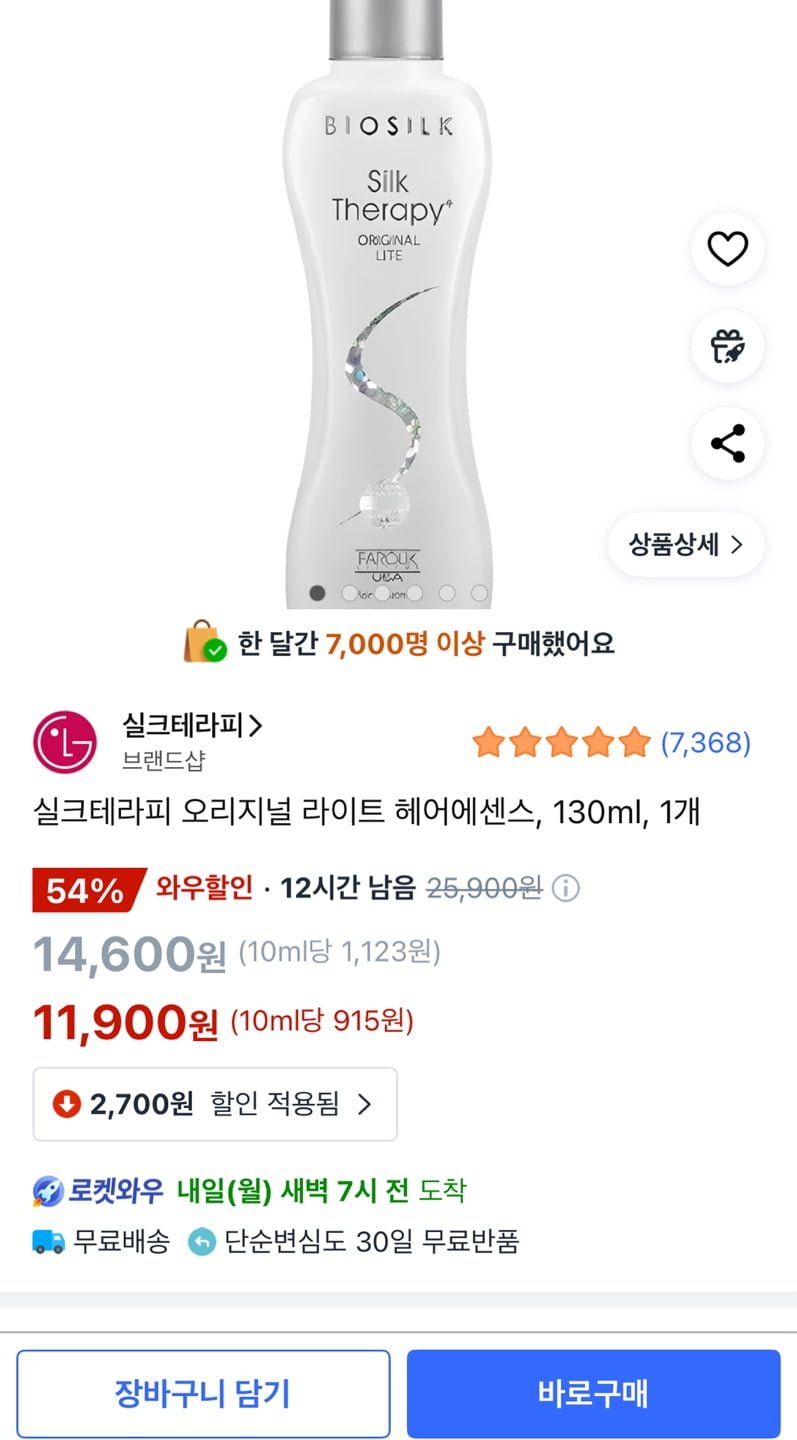797x1440 pixels.
Task: View the 7,368 customer reviews
Action: (x=705, y=743)
